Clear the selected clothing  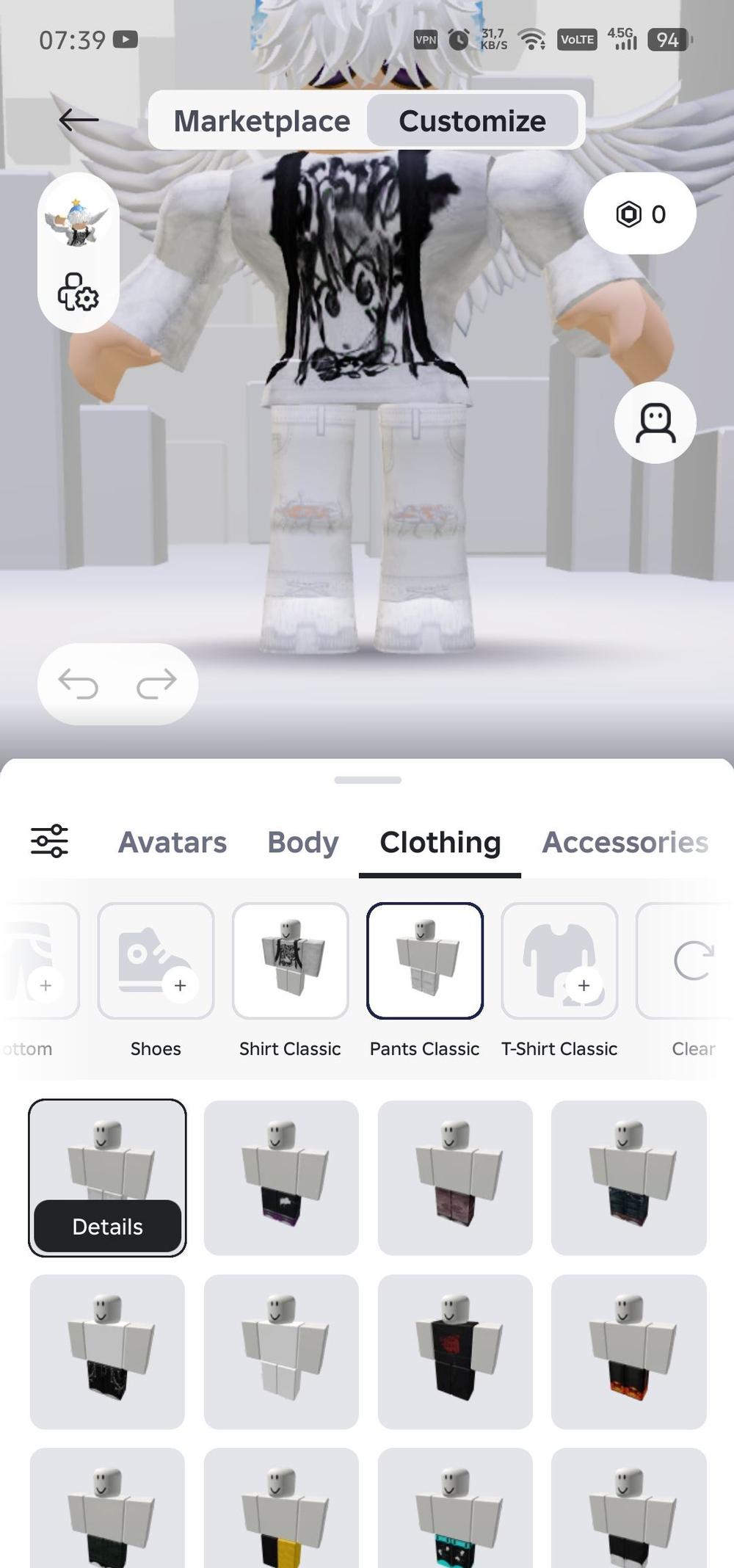691,961
